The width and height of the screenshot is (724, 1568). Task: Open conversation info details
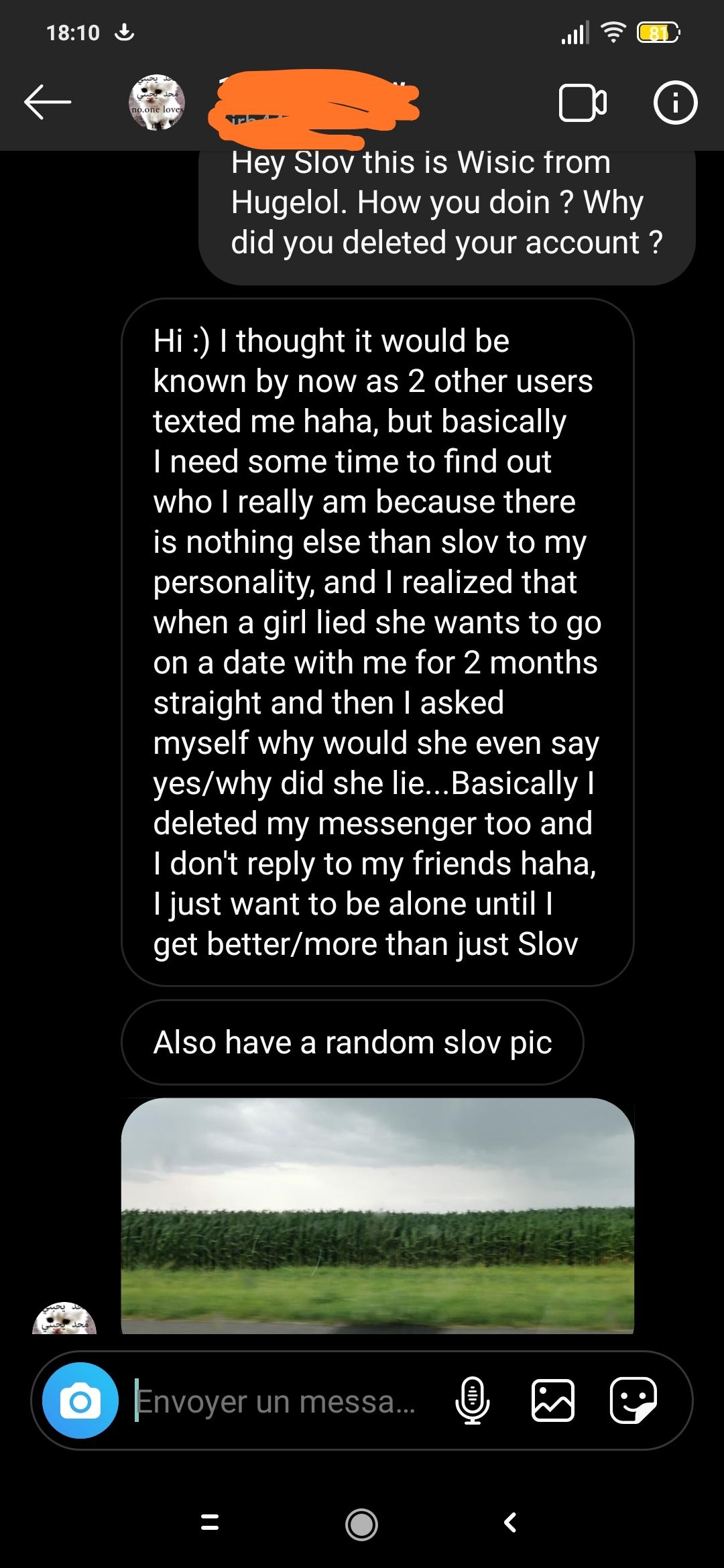(x=675, y=103)
